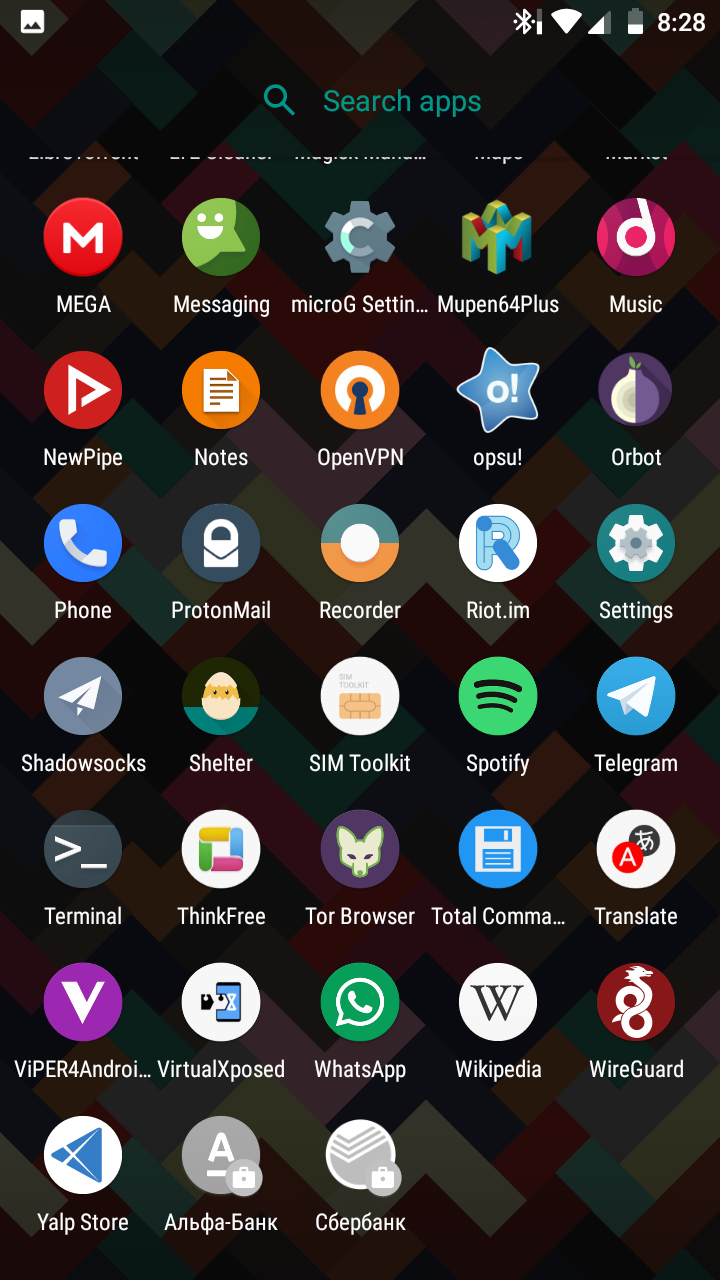The height and width of the screenshot is (1280, 720).
Task: Launch Shelter
Action: click(221, 697)
